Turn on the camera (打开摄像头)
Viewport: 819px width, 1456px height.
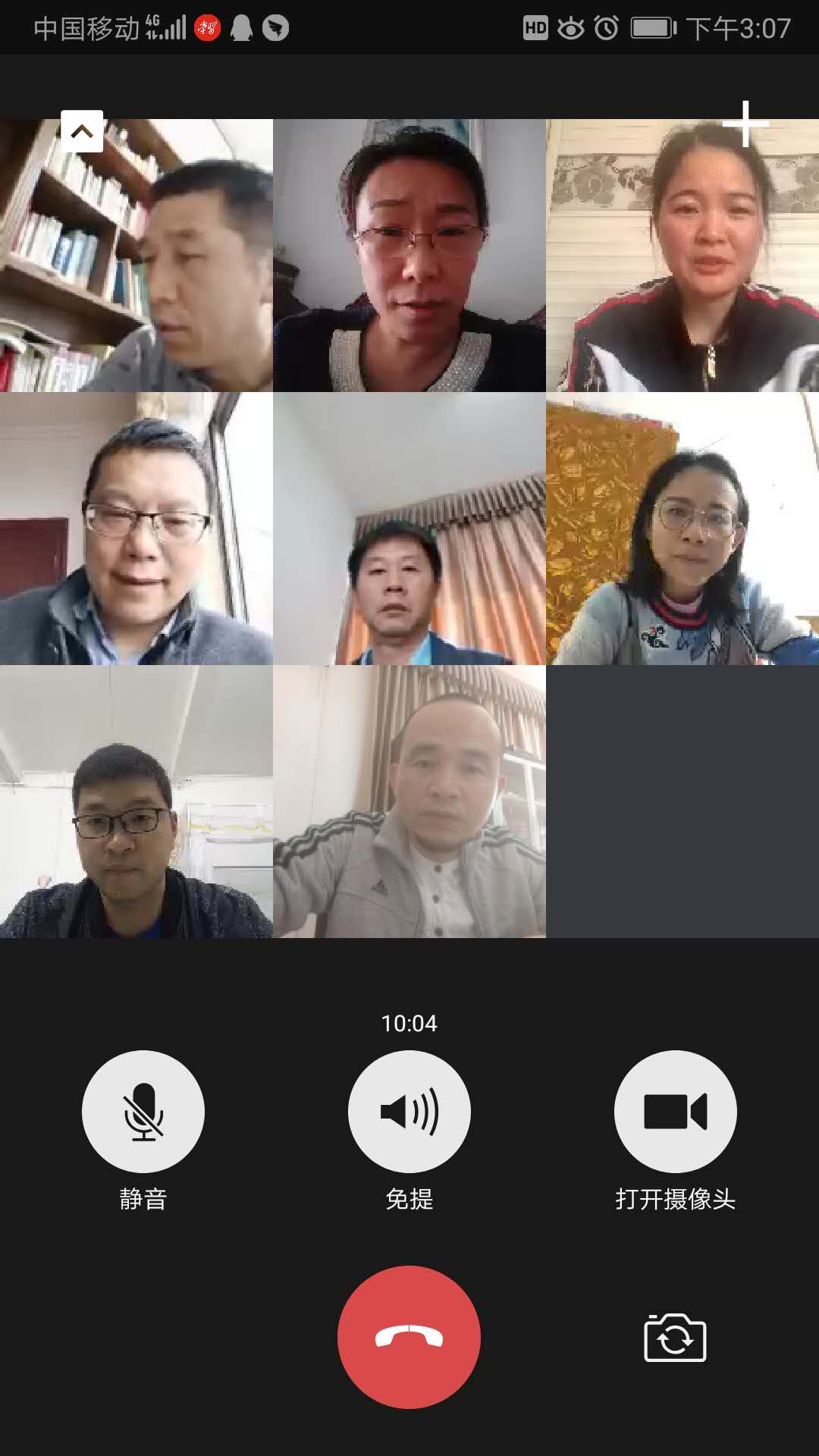675,1111
